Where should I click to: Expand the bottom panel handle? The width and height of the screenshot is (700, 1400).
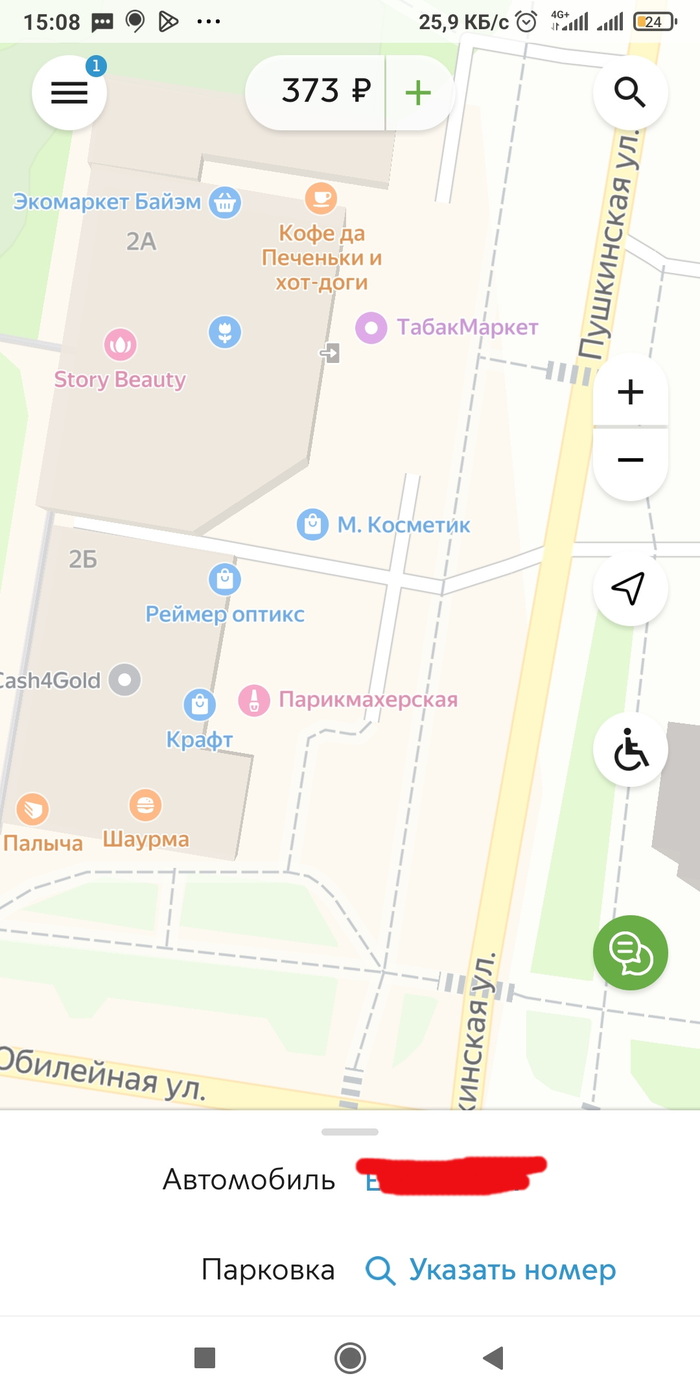coord(350,1132)
